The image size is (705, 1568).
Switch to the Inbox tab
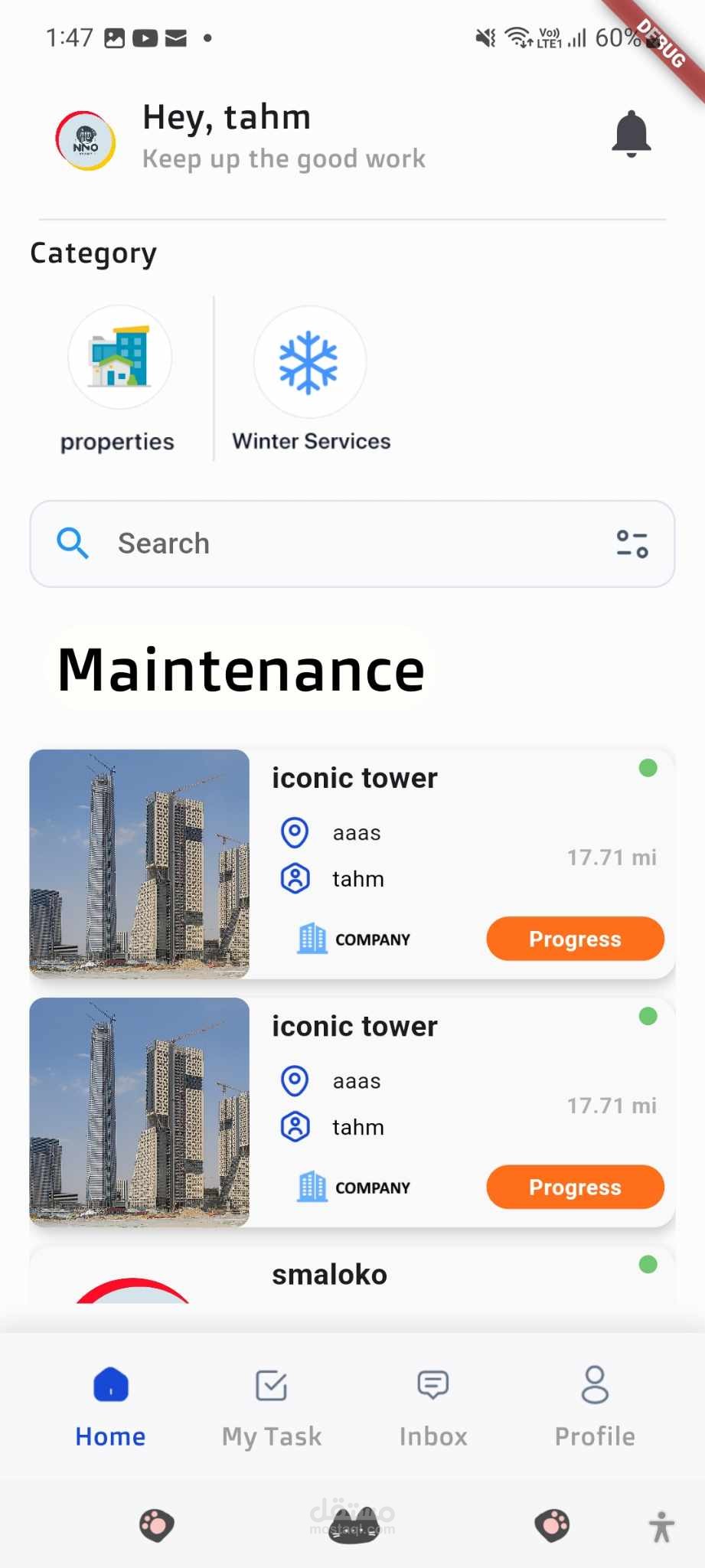coord(433,1408)
